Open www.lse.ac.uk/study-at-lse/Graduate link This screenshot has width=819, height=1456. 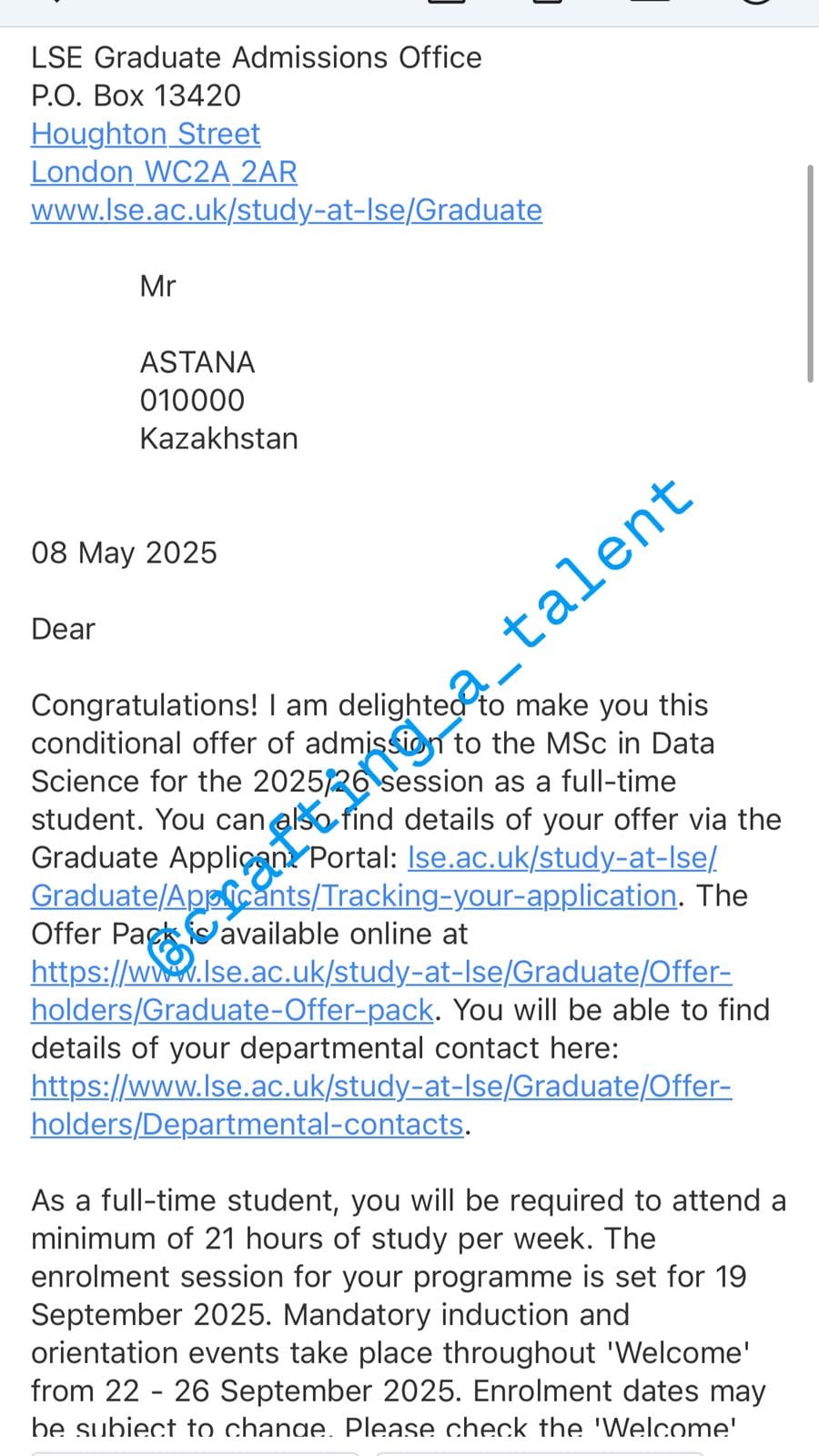[x=287, y=210]
